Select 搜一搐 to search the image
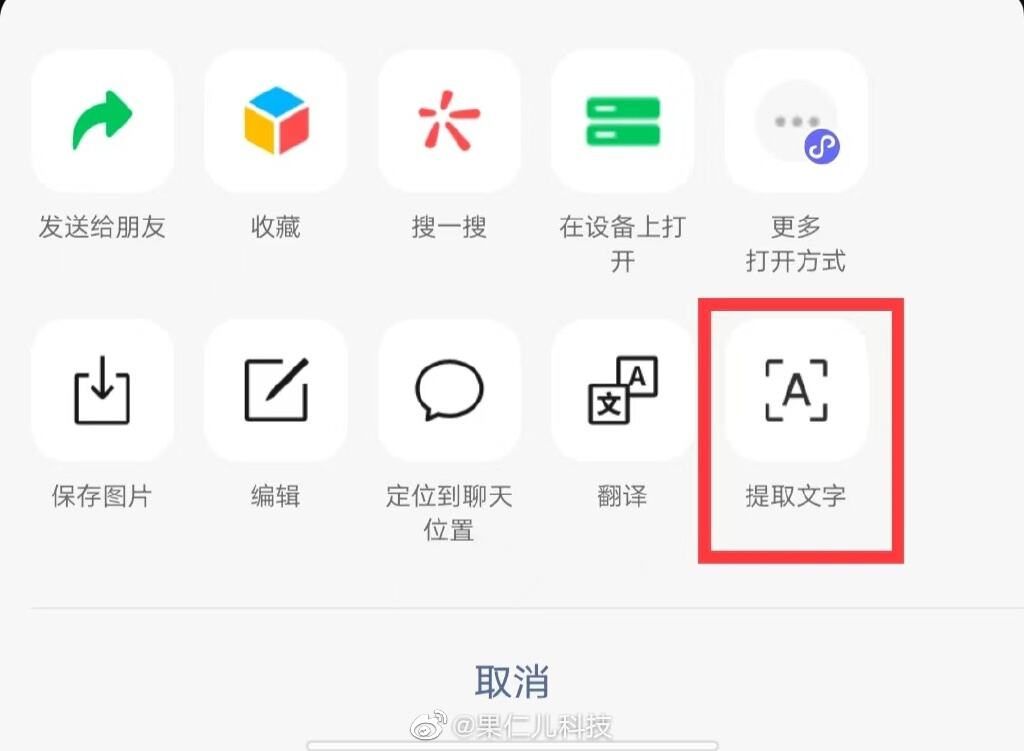The width and height of the screenshot is (1024, 751). coord(449,122)
